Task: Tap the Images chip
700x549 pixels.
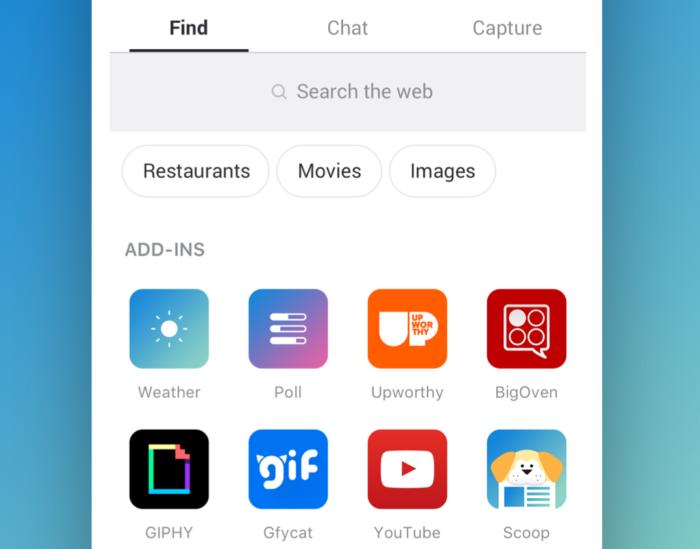Action: click(442, 171)
